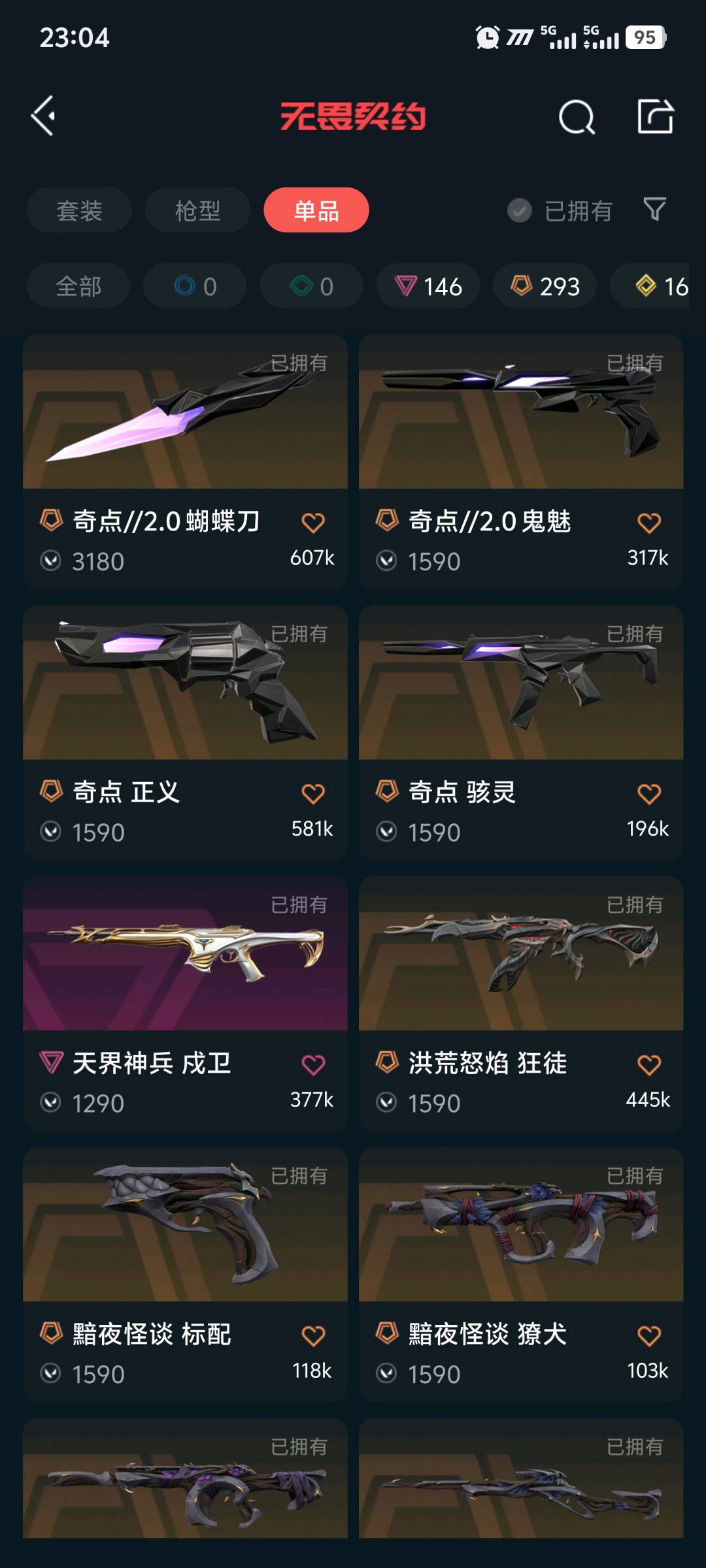Go back using the top-left arrow
Image resolution: width=706 pixels, height=1568 pixels.
44,117
